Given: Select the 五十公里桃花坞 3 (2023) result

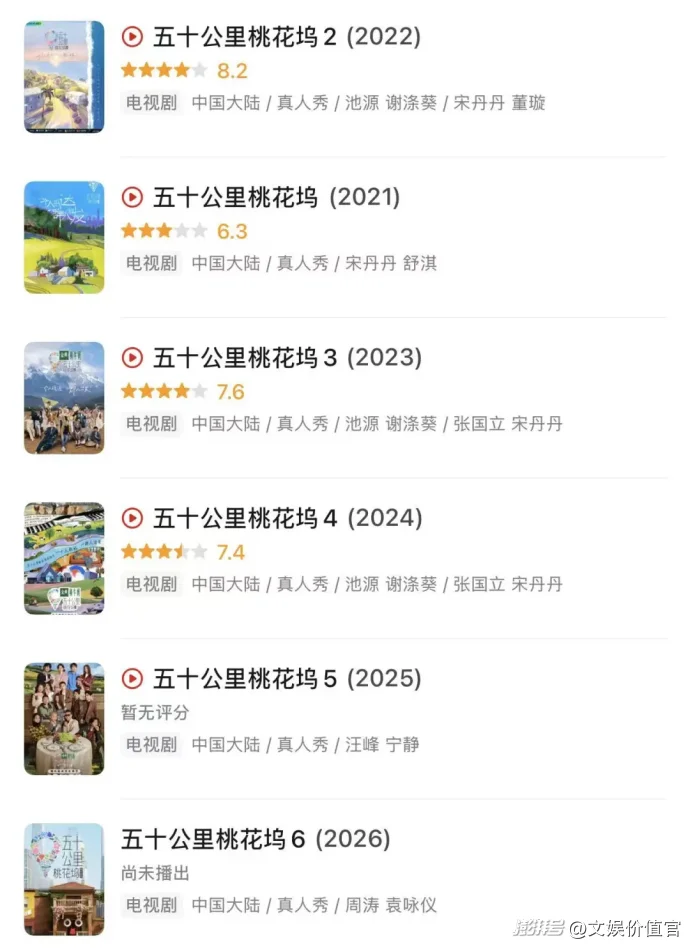Looking at the screenshot, I should click(x=286, y=358).
